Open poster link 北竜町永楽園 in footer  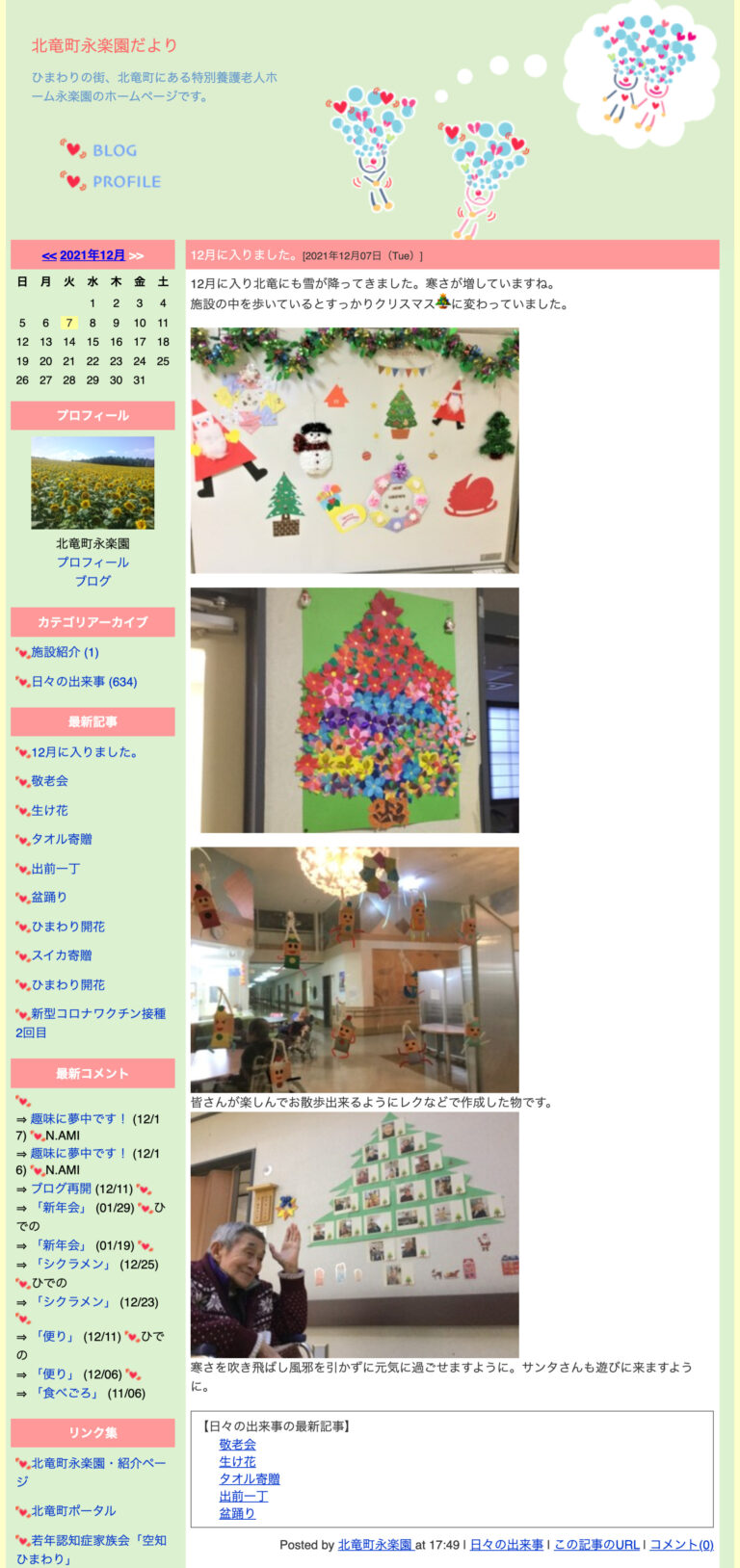[x=374, y=1545]
